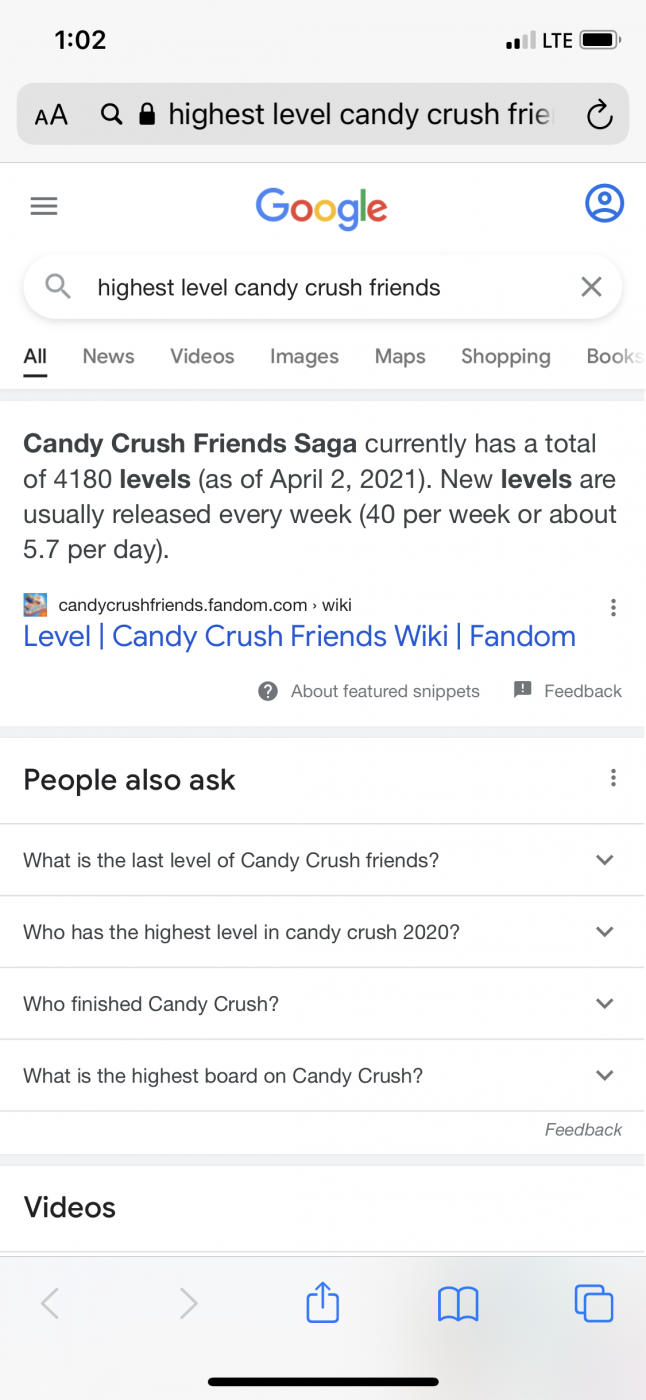Expand "What is the last level of Candy Crush friends?"
This screenshot has height=1400, width=646.
point(322,860)
